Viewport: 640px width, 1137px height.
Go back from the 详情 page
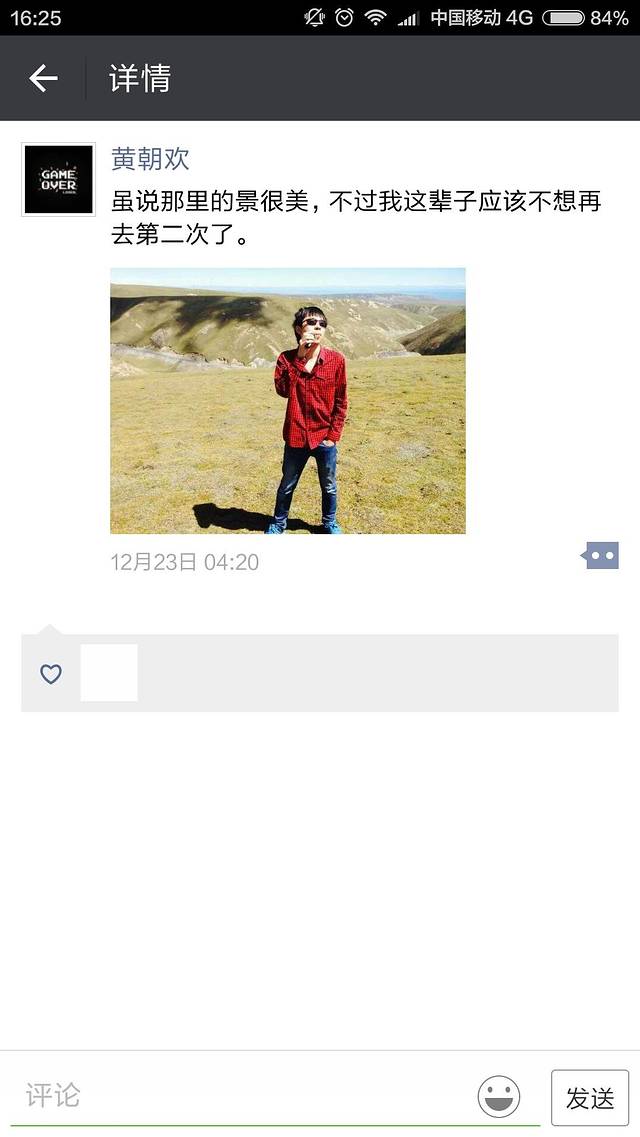click(x=43, y=78)
